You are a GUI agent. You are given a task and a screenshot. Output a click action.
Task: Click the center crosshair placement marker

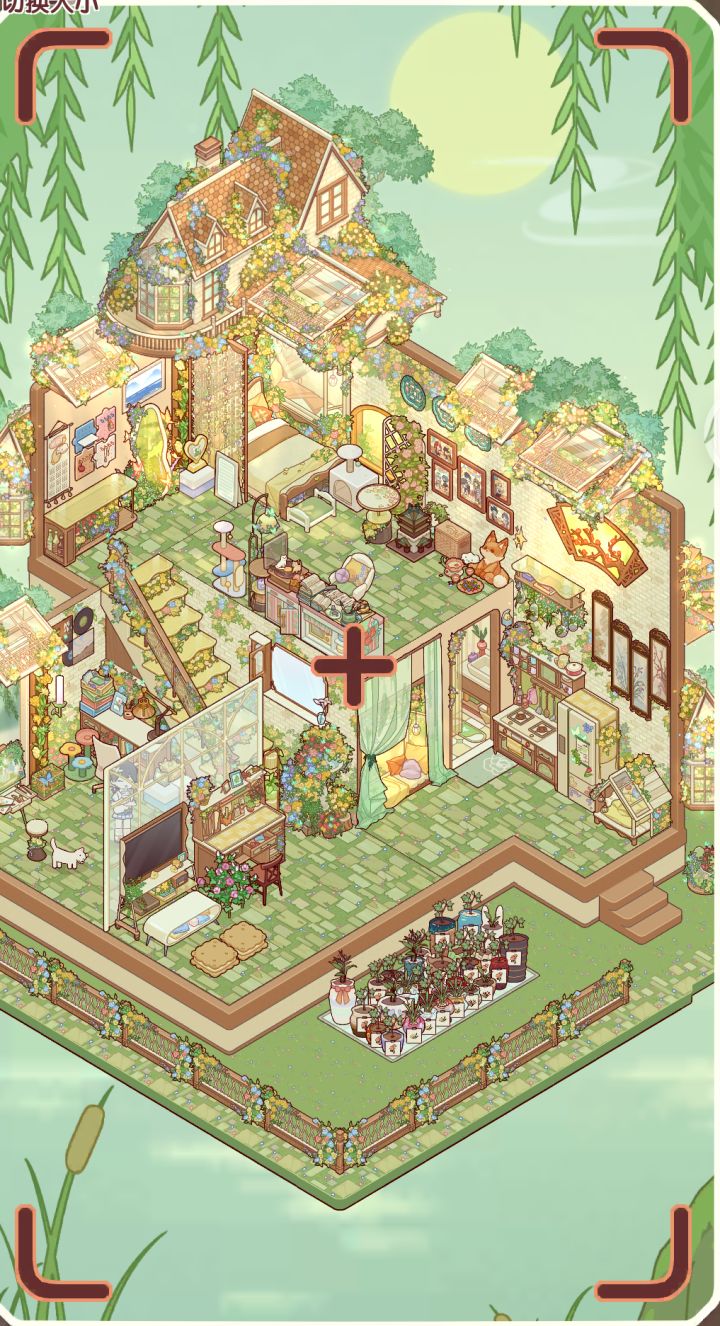click(355, 665)
